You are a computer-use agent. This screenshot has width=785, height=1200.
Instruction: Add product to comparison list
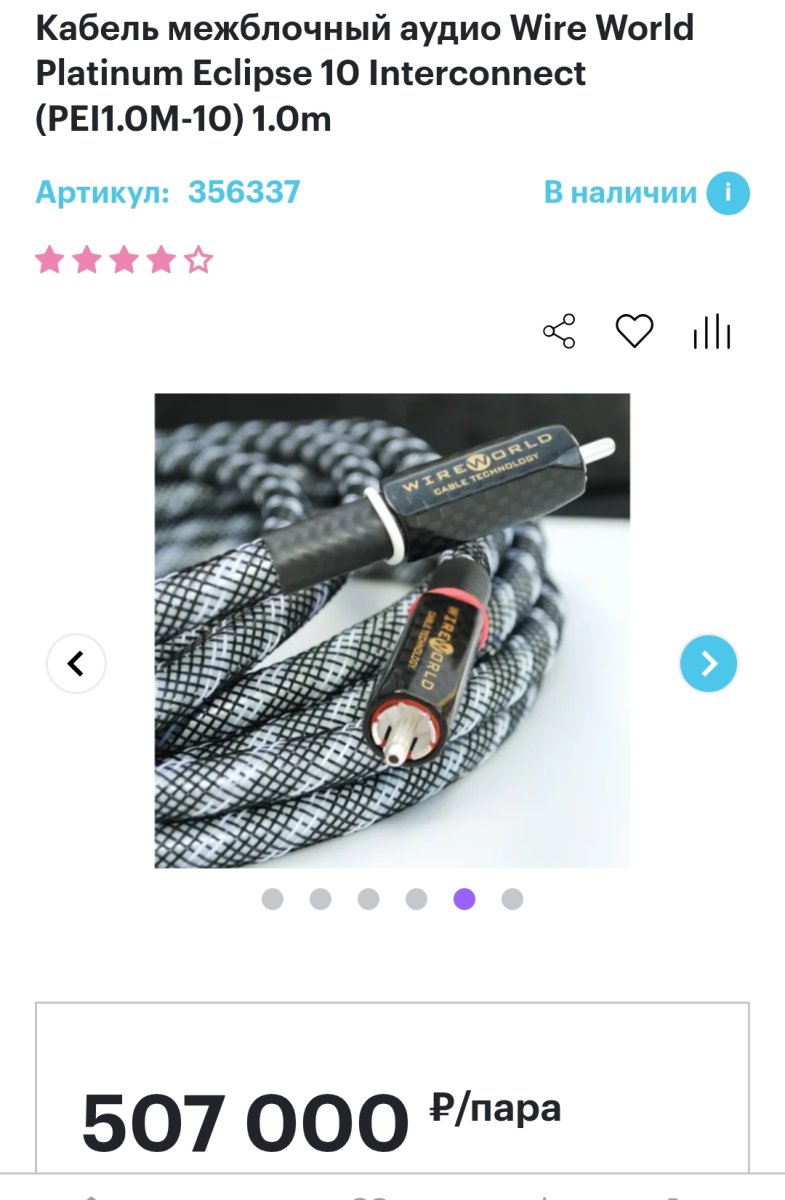click(x=712, y=332)
